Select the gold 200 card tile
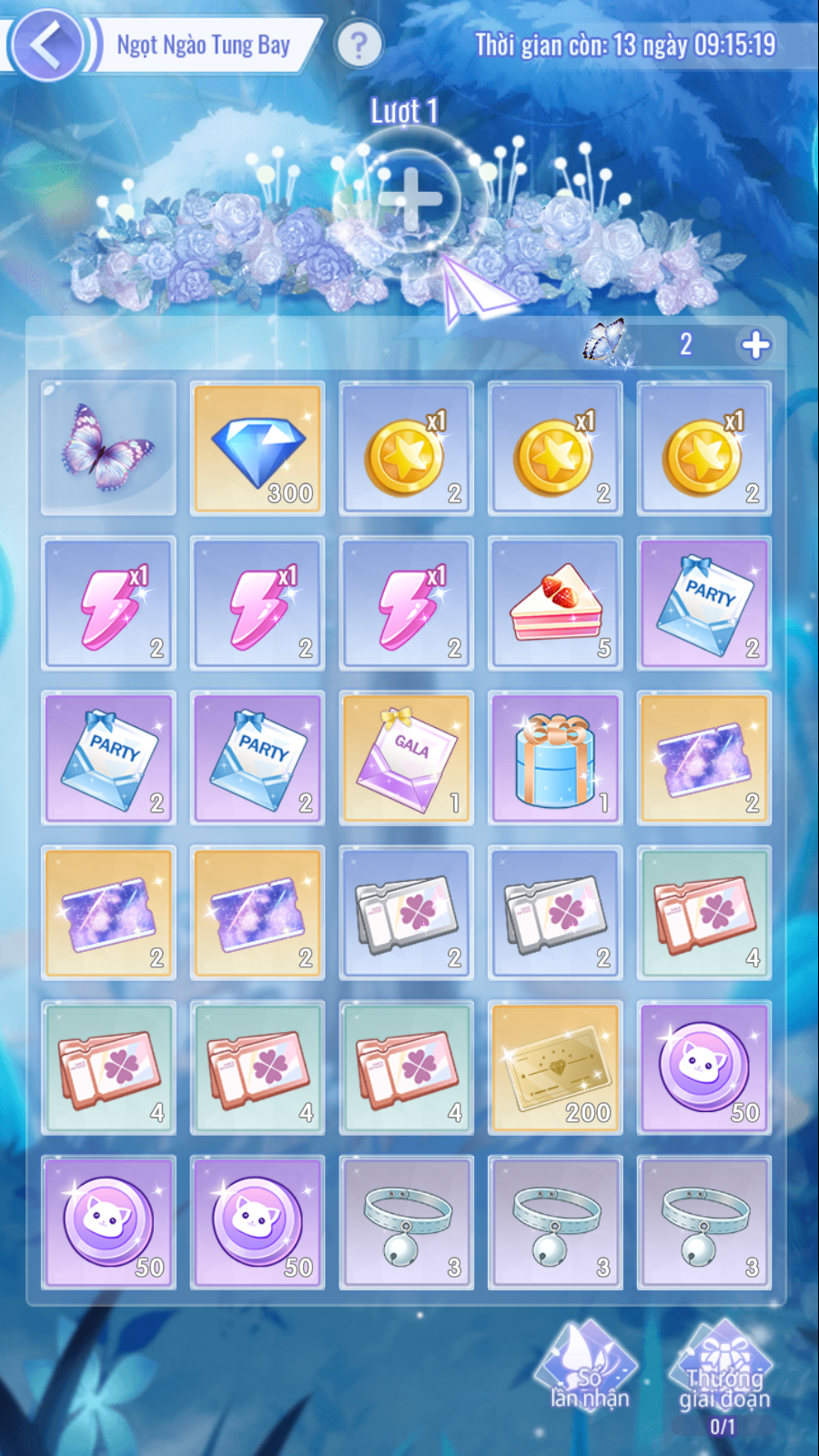 coord(555,1068)
